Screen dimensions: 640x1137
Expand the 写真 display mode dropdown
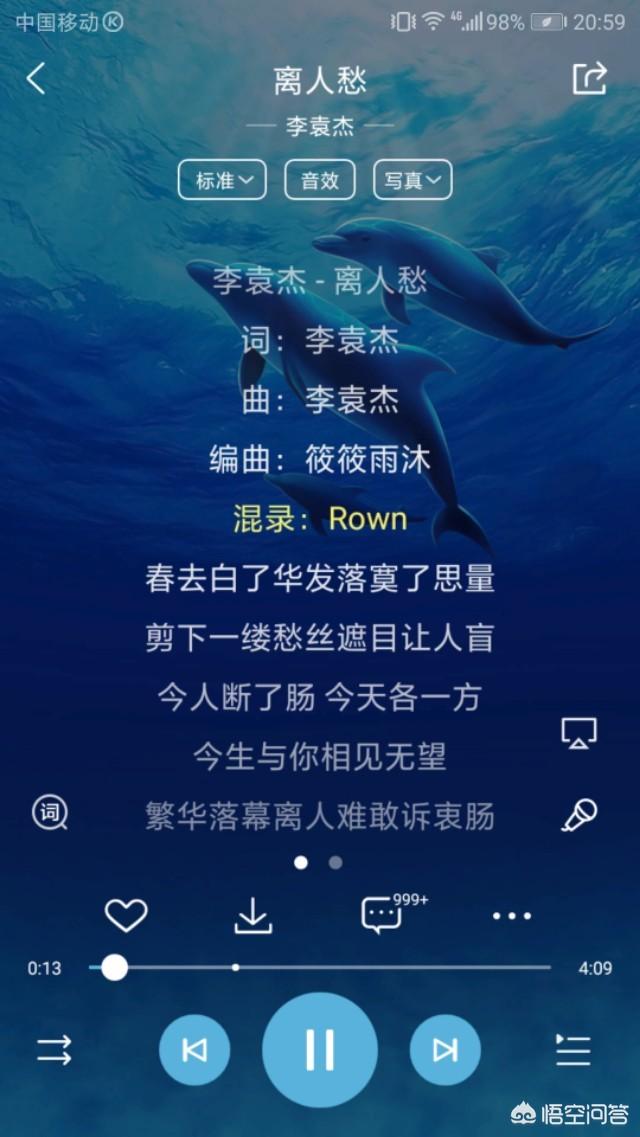click(412, 180)
